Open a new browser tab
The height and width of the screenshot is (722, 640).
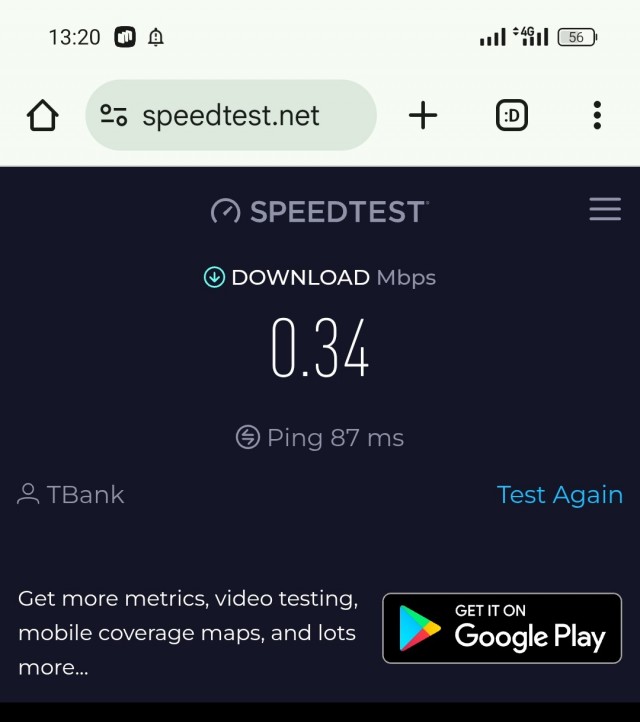pyautogui.click(x=423, y=116)
